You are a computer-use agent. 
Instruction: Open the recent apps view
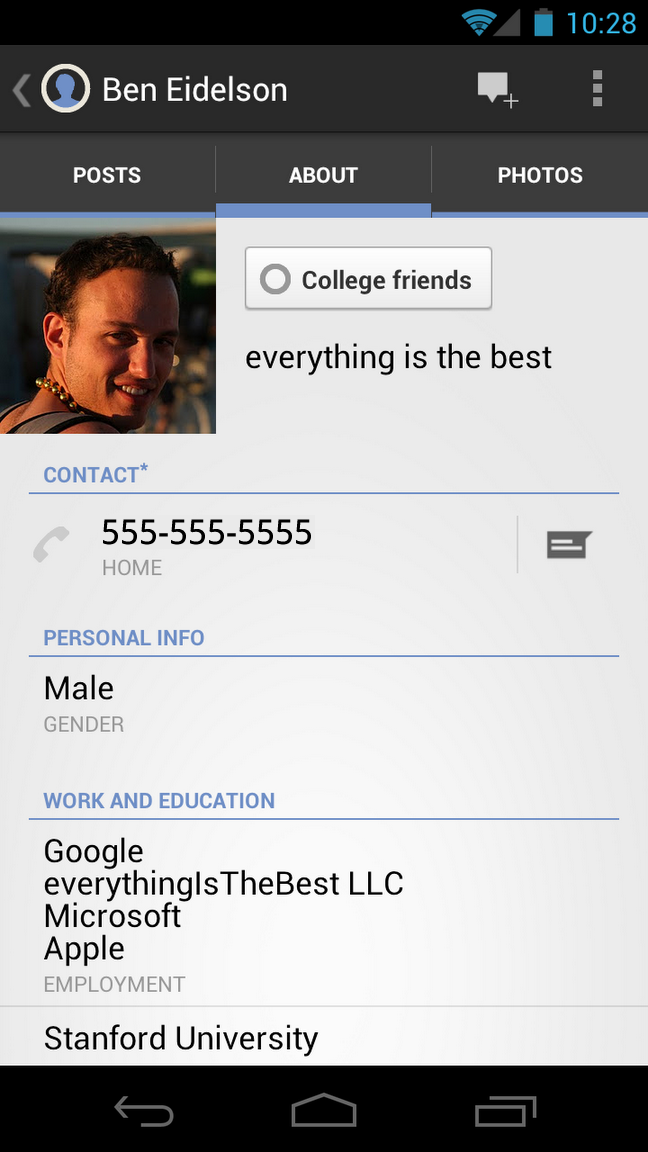point(505,1110)
